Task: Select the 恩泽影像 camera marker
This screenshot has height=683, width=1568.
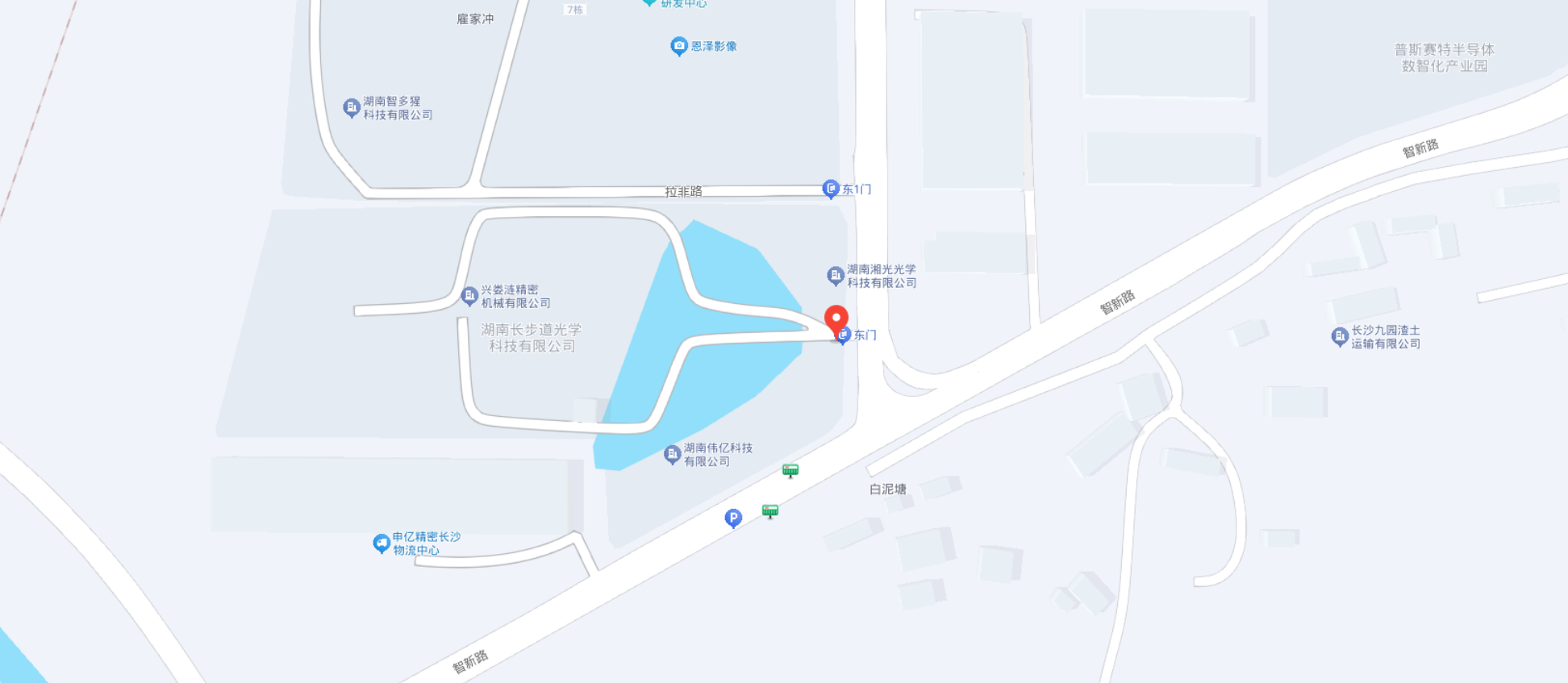Action: pos(678,46)
